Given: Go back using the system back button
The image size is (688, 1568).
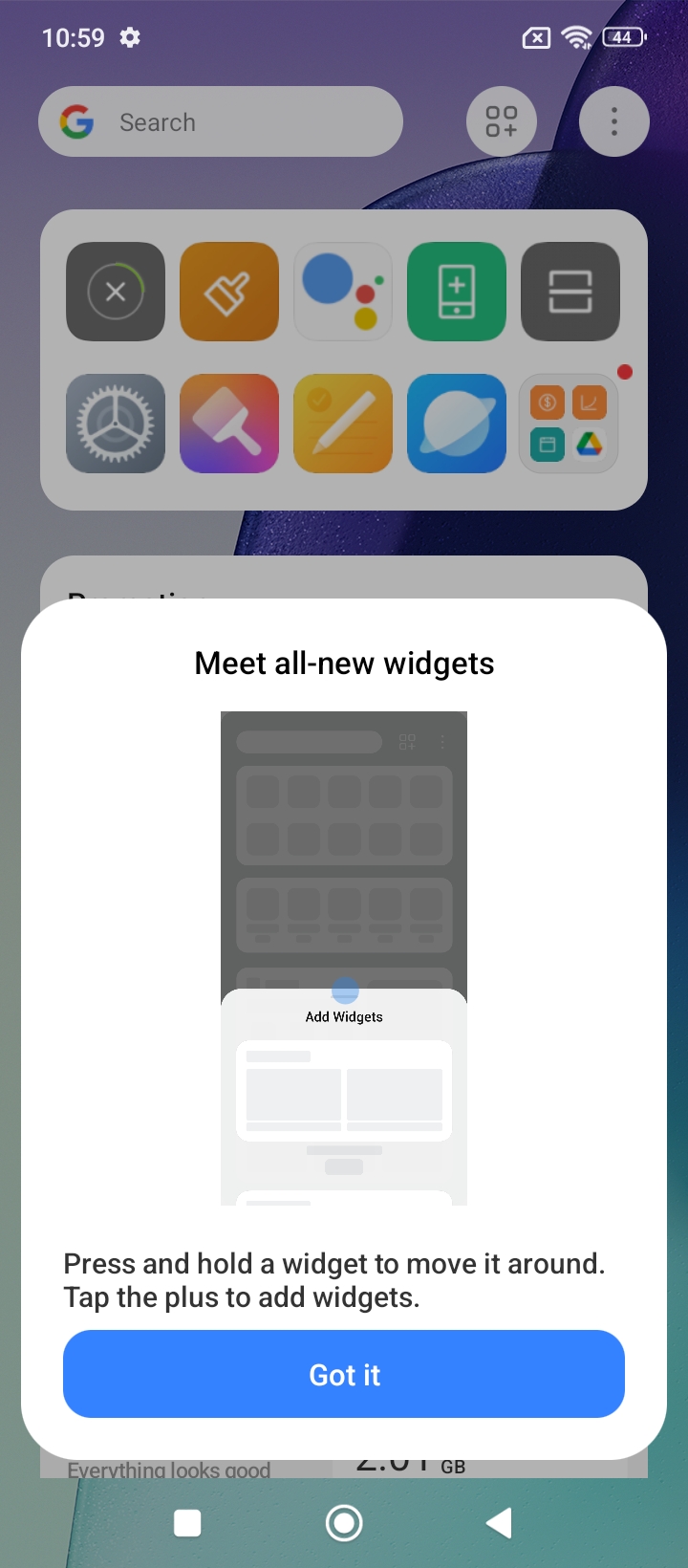Looking at the screenshot, I should point(500,1523).
